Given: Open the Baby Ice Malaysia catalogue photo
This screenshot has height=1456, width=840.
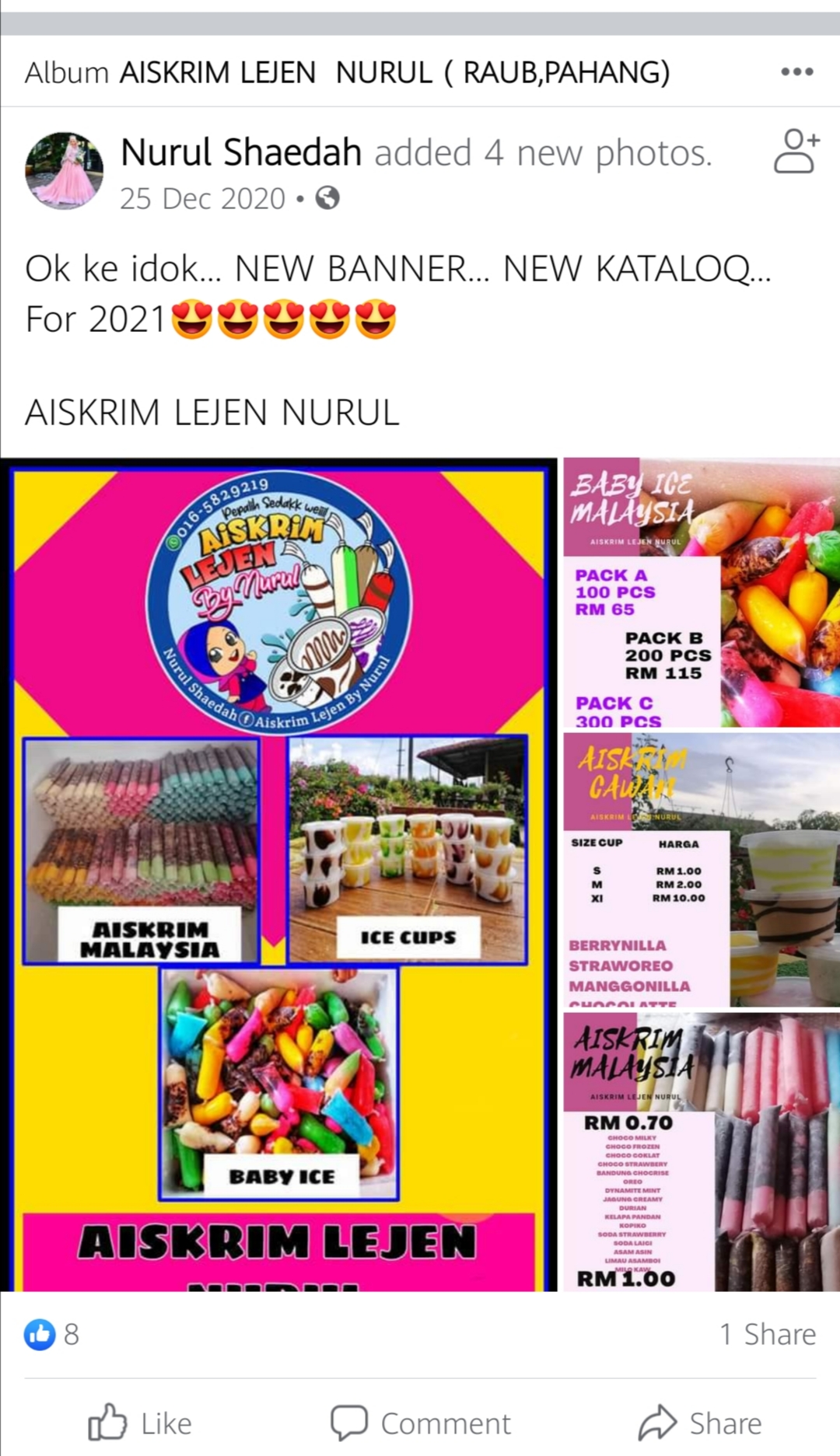Looking at the screenshot, I should tap(702, 593).
